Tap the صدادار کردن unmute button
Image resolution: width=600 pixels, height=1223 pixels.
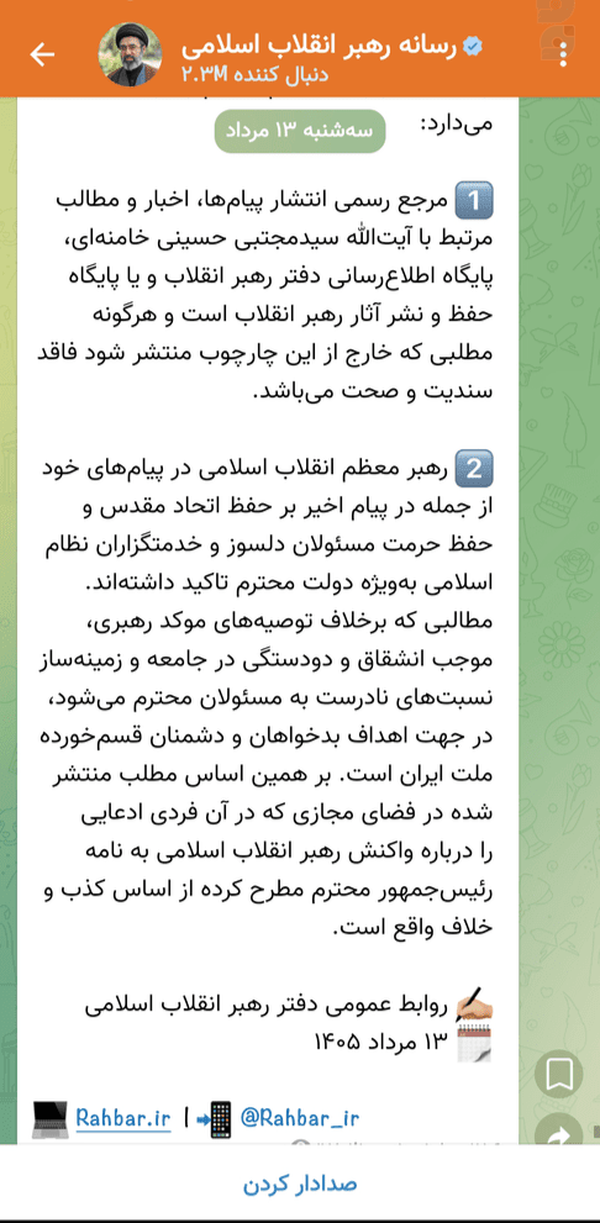tap(300, 1185)
